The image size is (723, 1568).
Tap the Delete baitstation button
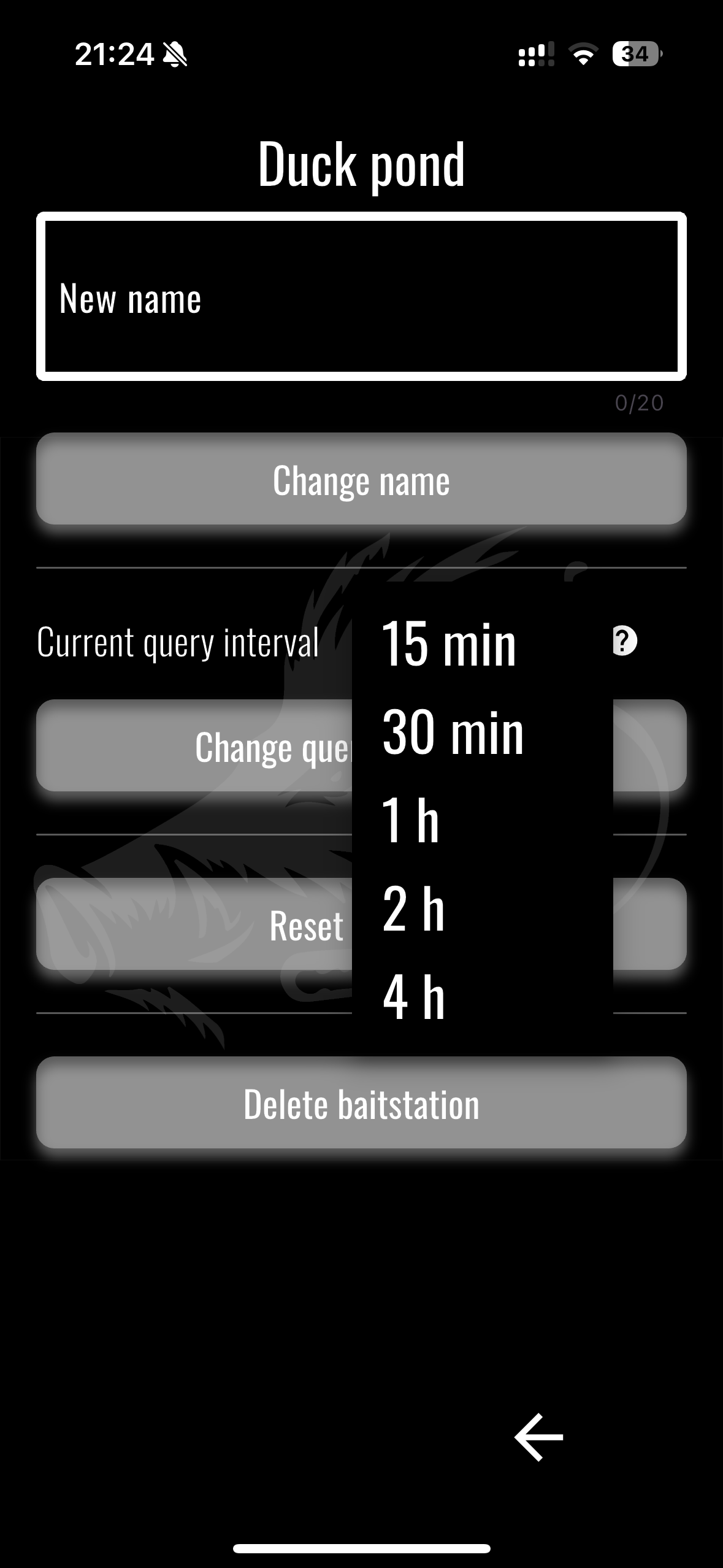pyautogui.click(x=361, y=1104)
